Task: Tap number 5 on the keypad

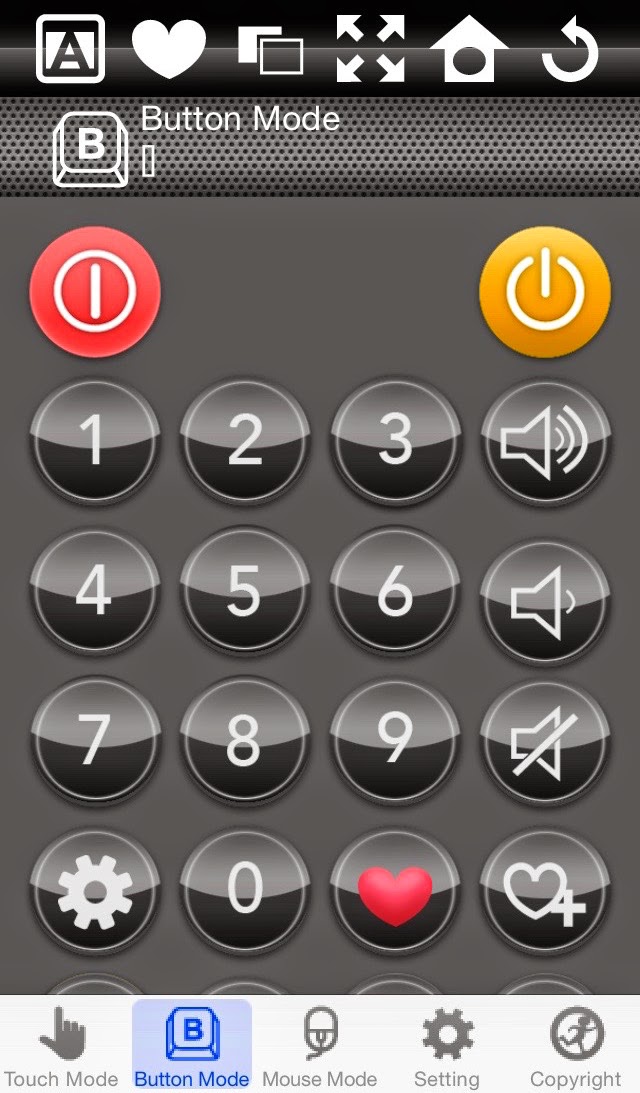Action: [245, 592]
